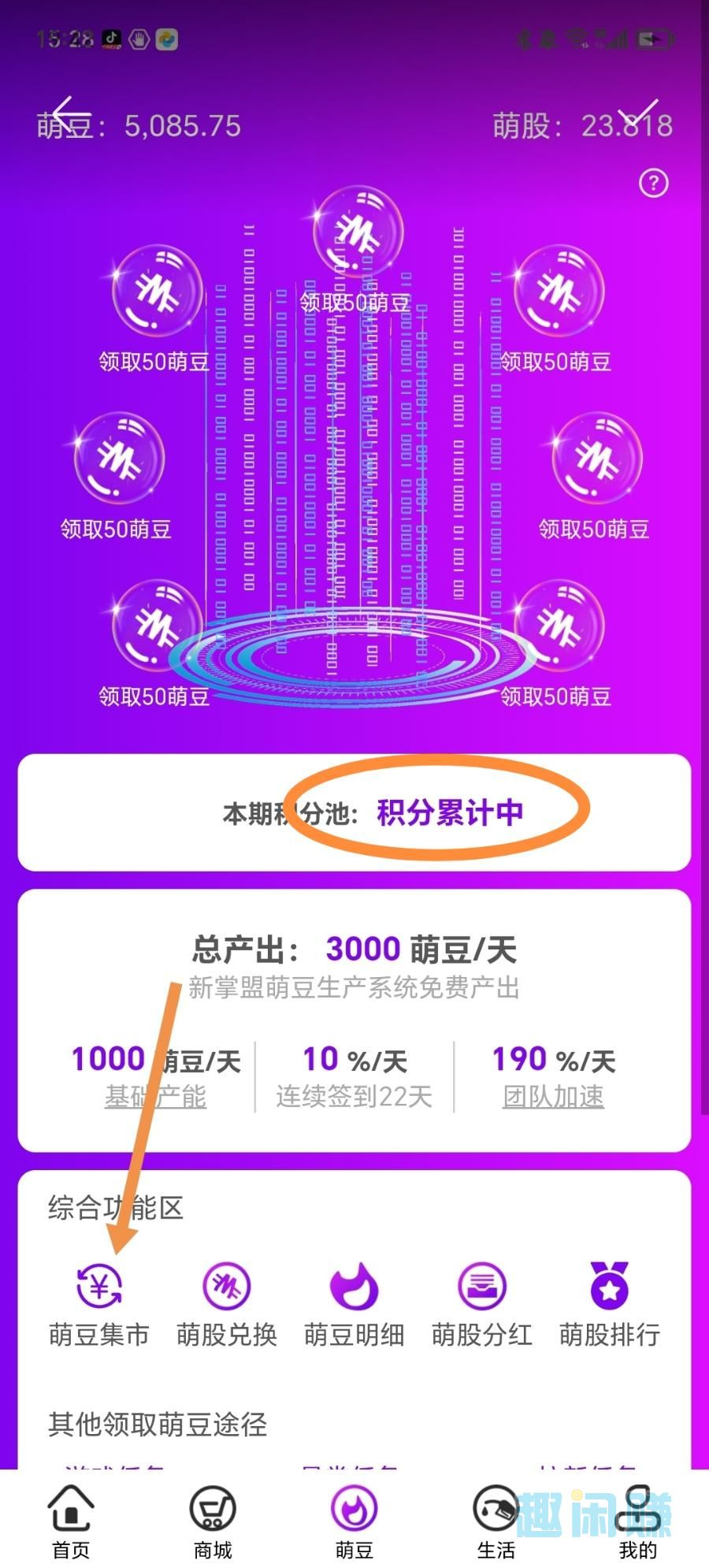Image resolution: width=709 pixels, height=1568 pixels.
Task: Open the 团队加速 link
Action: (554, 1096)
